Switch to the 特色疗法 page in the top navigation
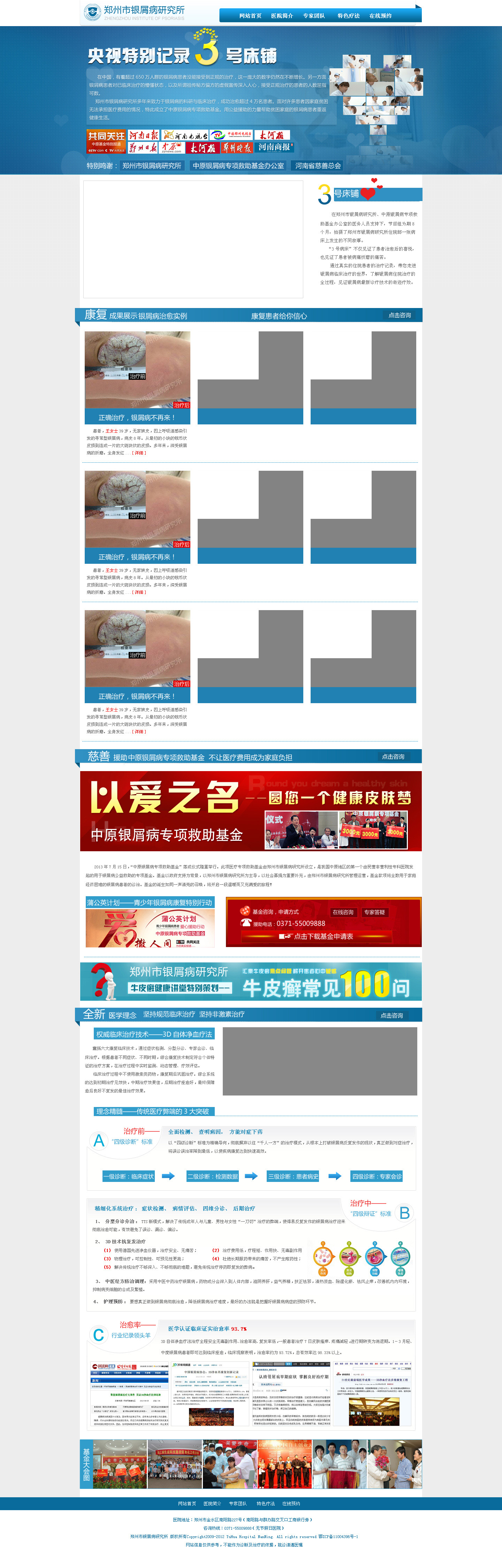 [x=349, y=16]
